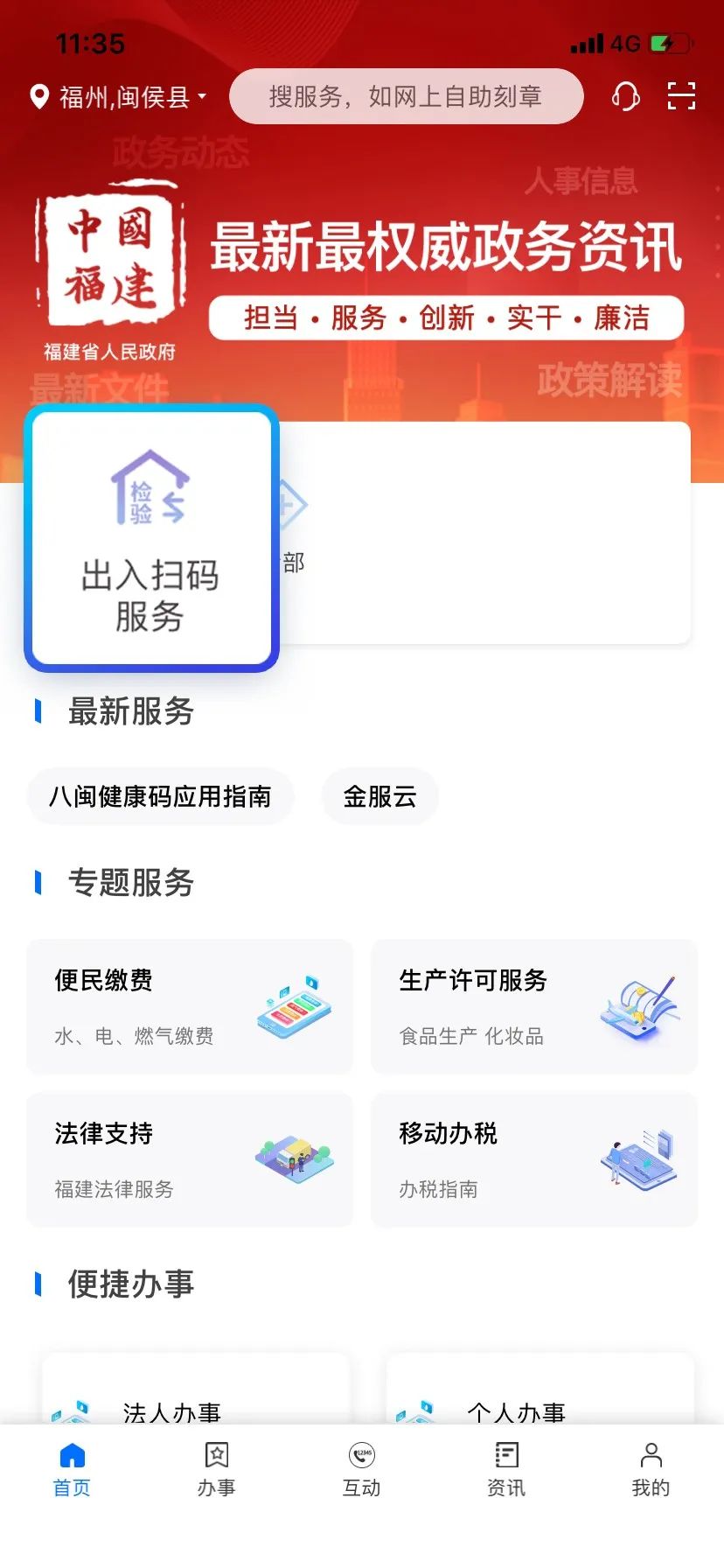Switch to the 首页 tab
The height and width of the screenshot is (1568, 724).
coord(72,1470)
